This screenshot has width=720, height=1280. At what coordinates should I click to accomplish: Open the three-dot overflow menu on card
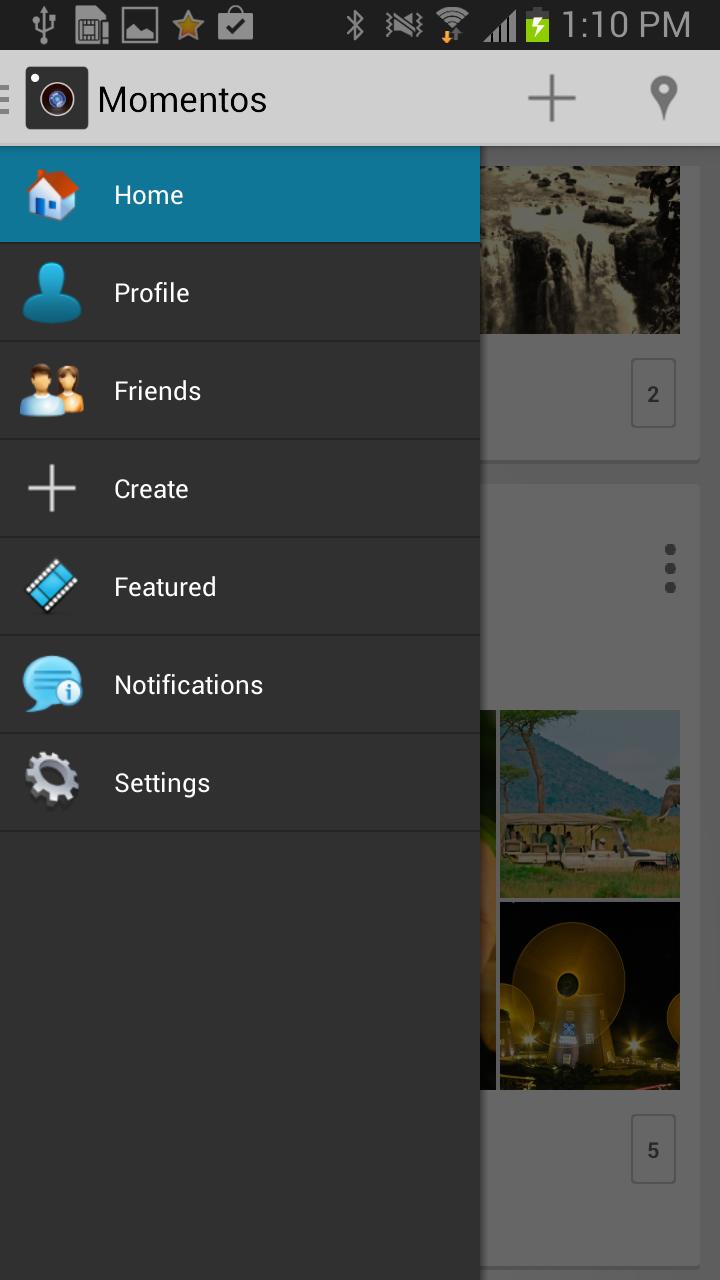pos(670,568)
